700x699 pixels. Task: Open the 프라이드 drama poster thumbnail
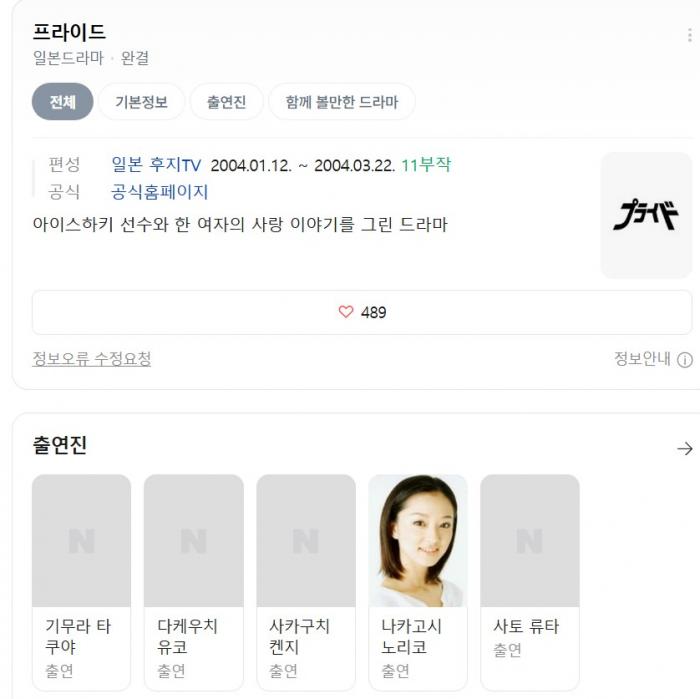[646, 215]
